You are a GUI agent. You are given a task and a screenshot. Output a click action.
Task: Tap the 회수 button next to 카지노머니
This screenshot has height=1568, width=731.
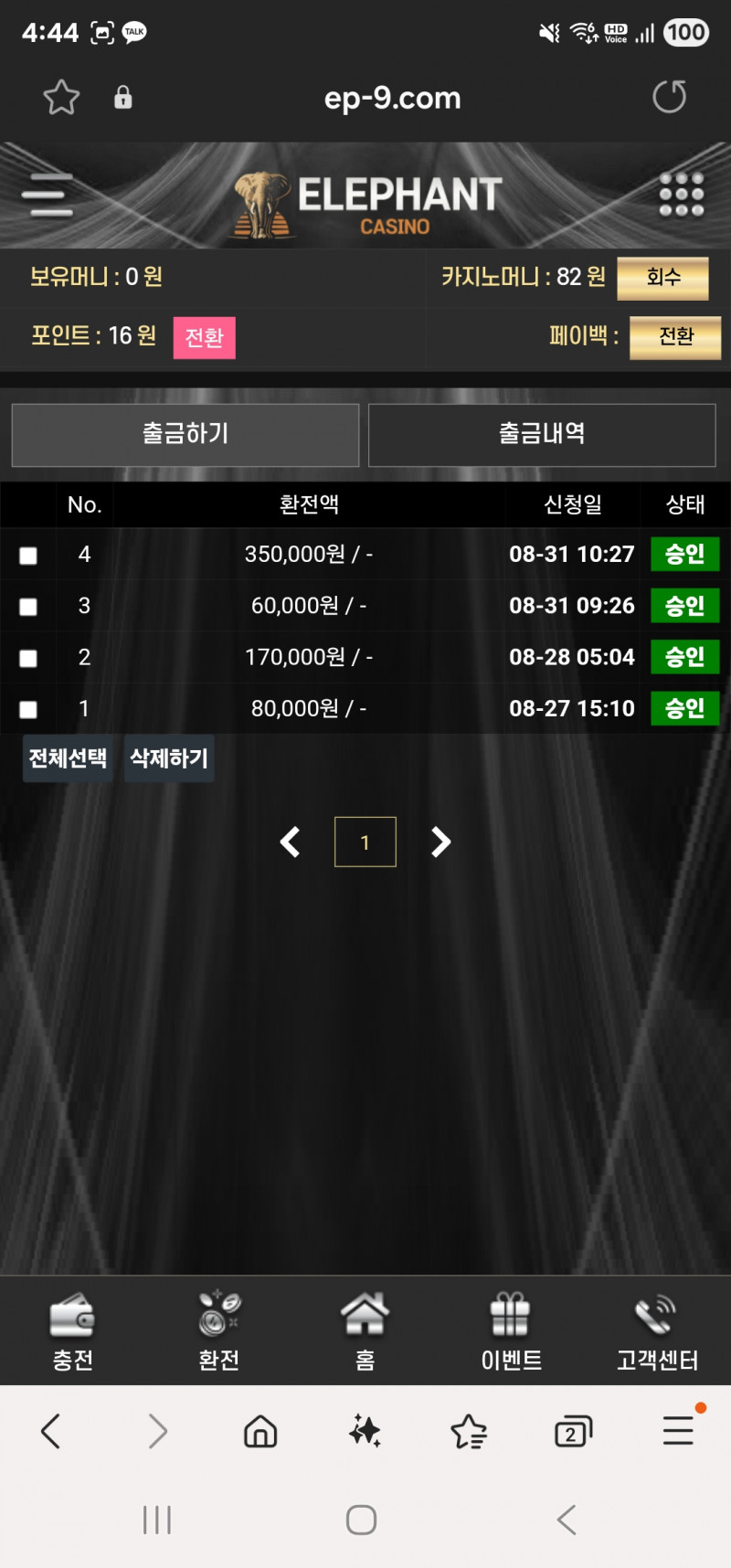click(663, 278)
